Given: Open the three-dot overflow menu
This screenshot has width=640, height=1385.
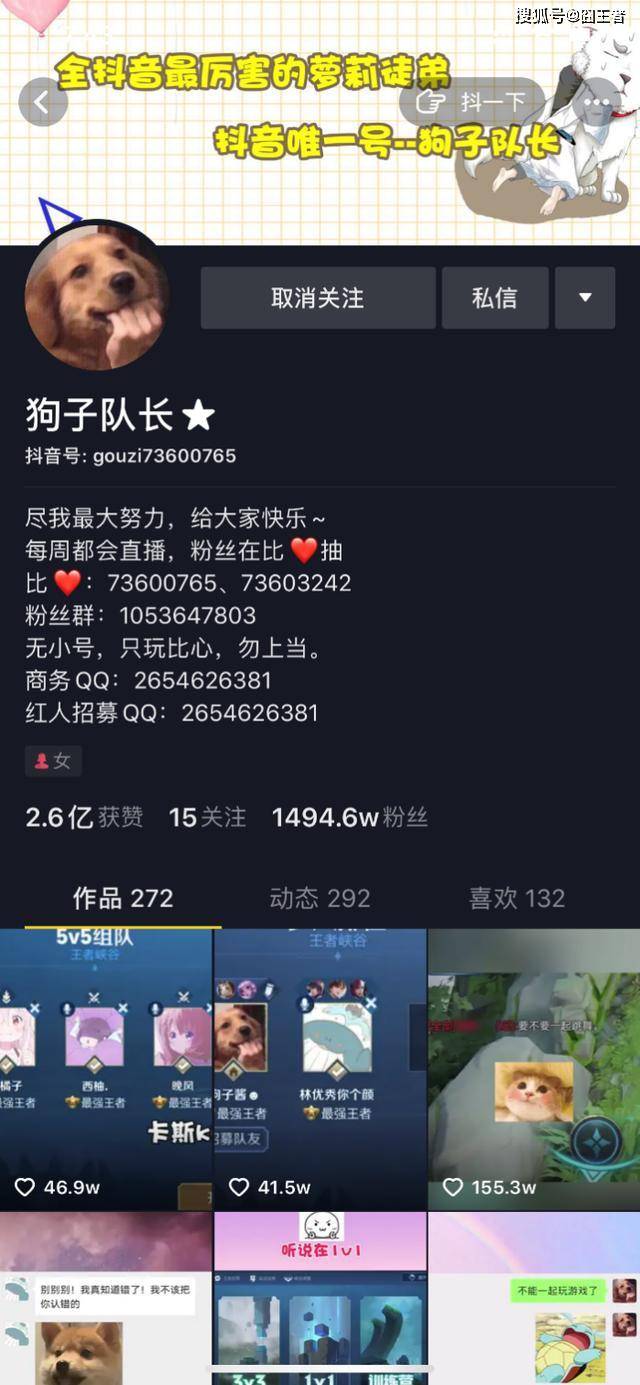Looking at the screenshot, I should click(x=597, y=102).
